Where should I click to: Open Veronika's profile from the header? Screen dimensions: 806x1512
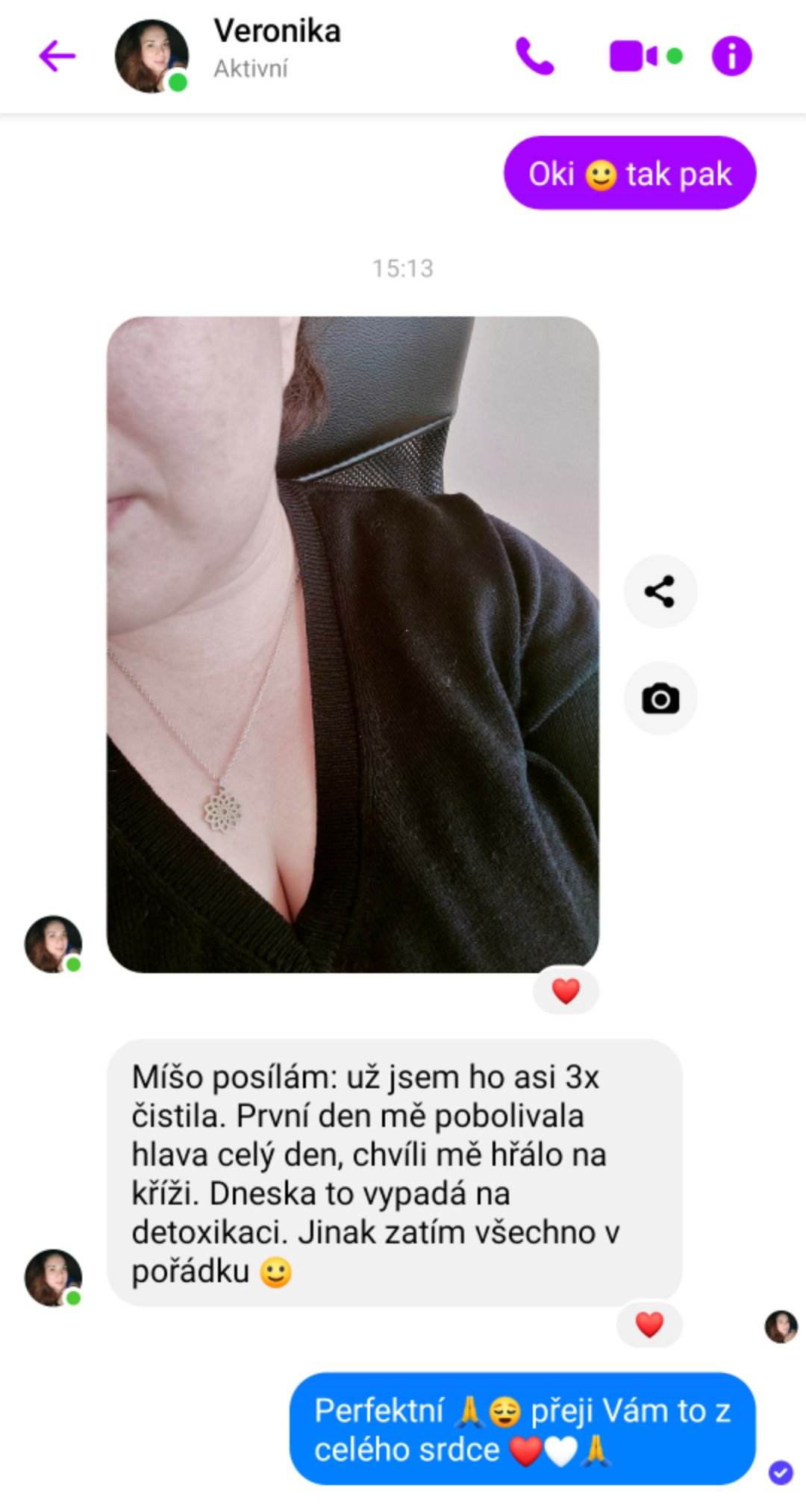pyautogui.click(x=276, y=48)
